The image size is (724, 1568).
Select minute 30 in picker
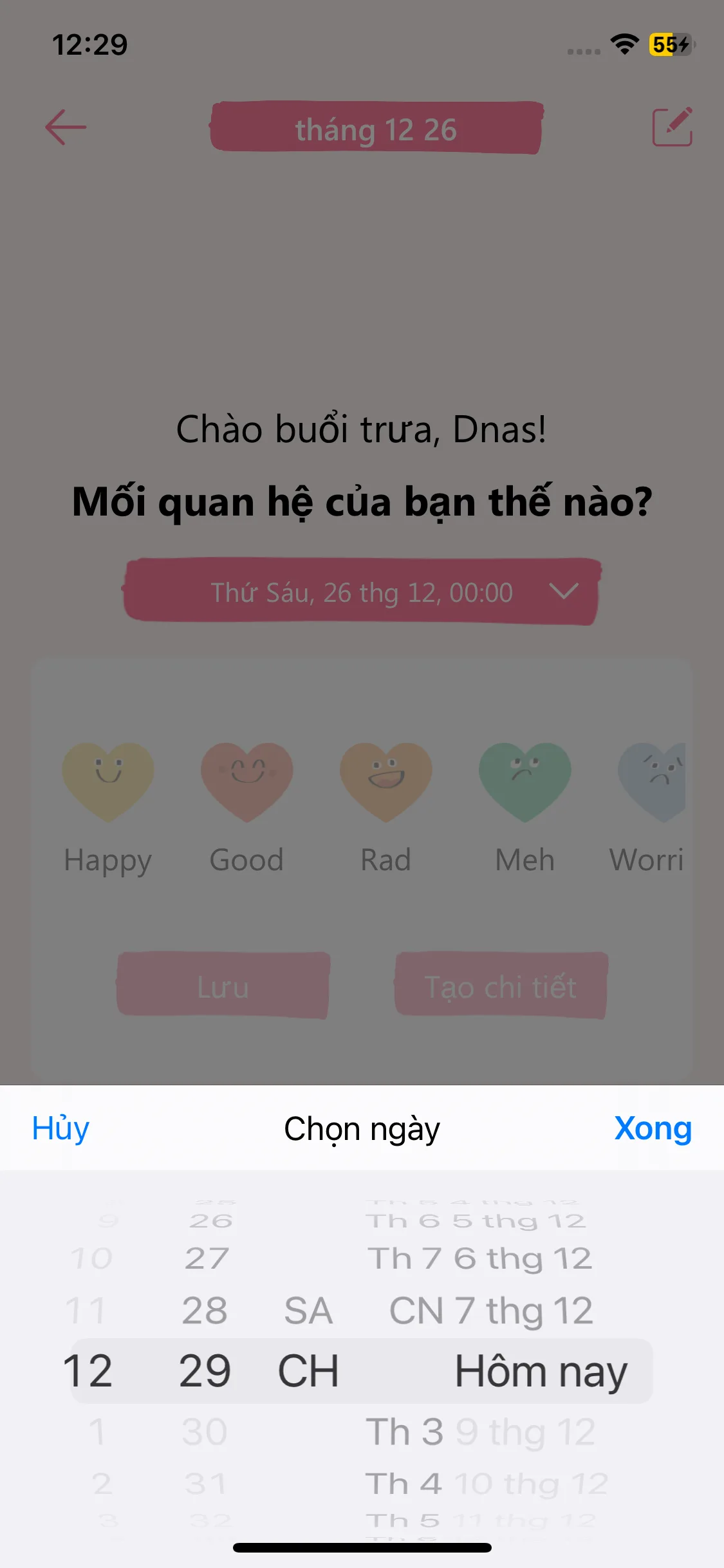point(205,1432)
